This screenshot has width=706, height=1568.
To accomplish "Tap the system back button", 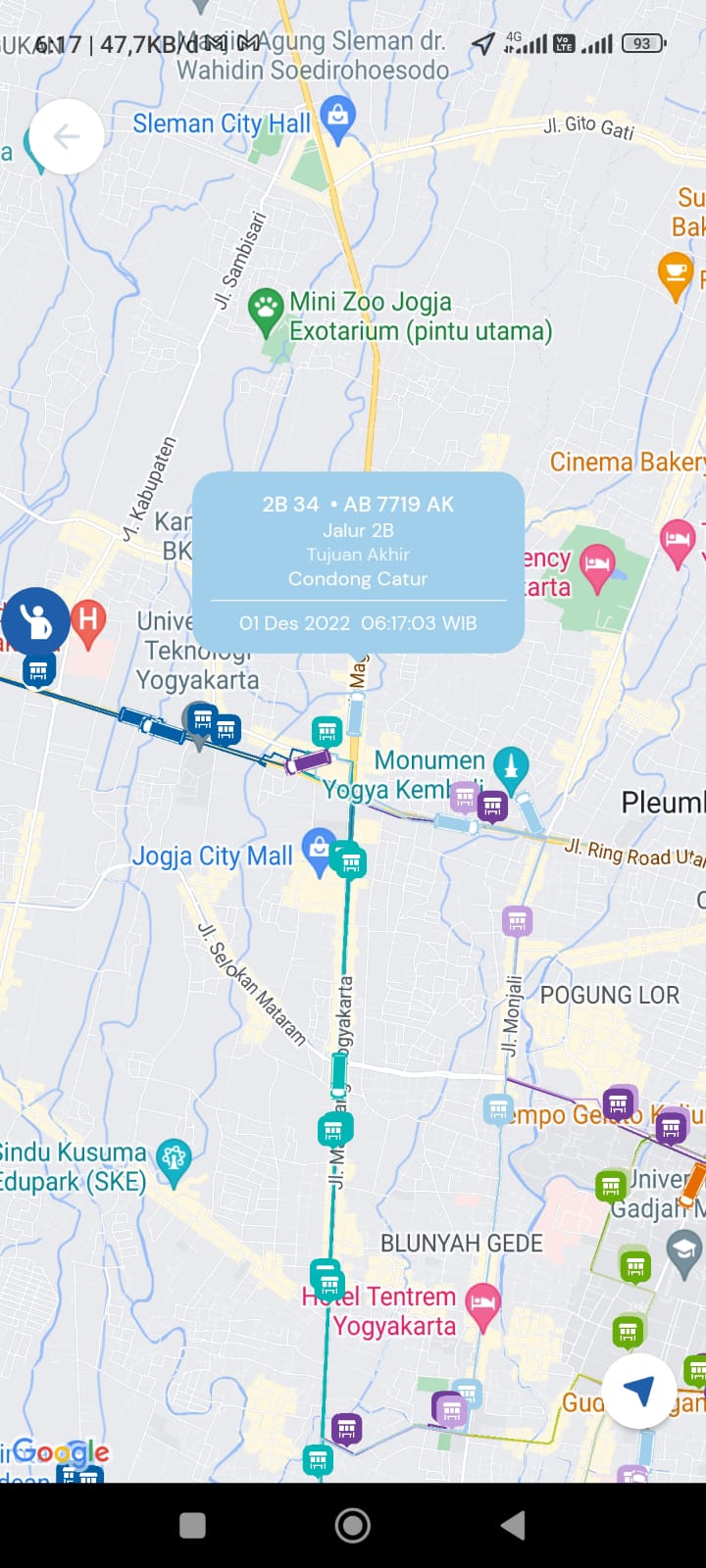I will 513,1525.
